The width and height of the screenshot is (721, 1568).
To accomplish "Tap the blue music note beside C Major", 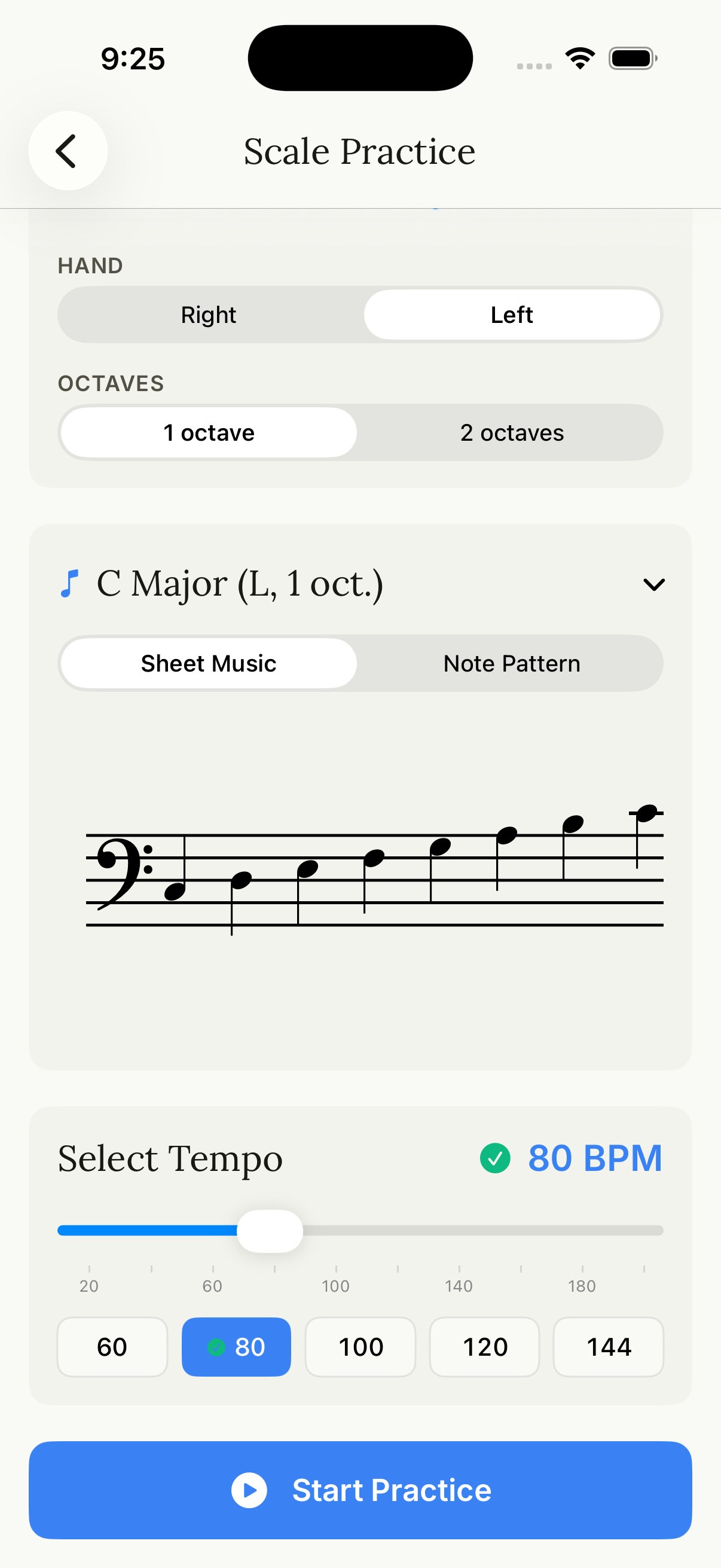I will [x=70, y=582].
